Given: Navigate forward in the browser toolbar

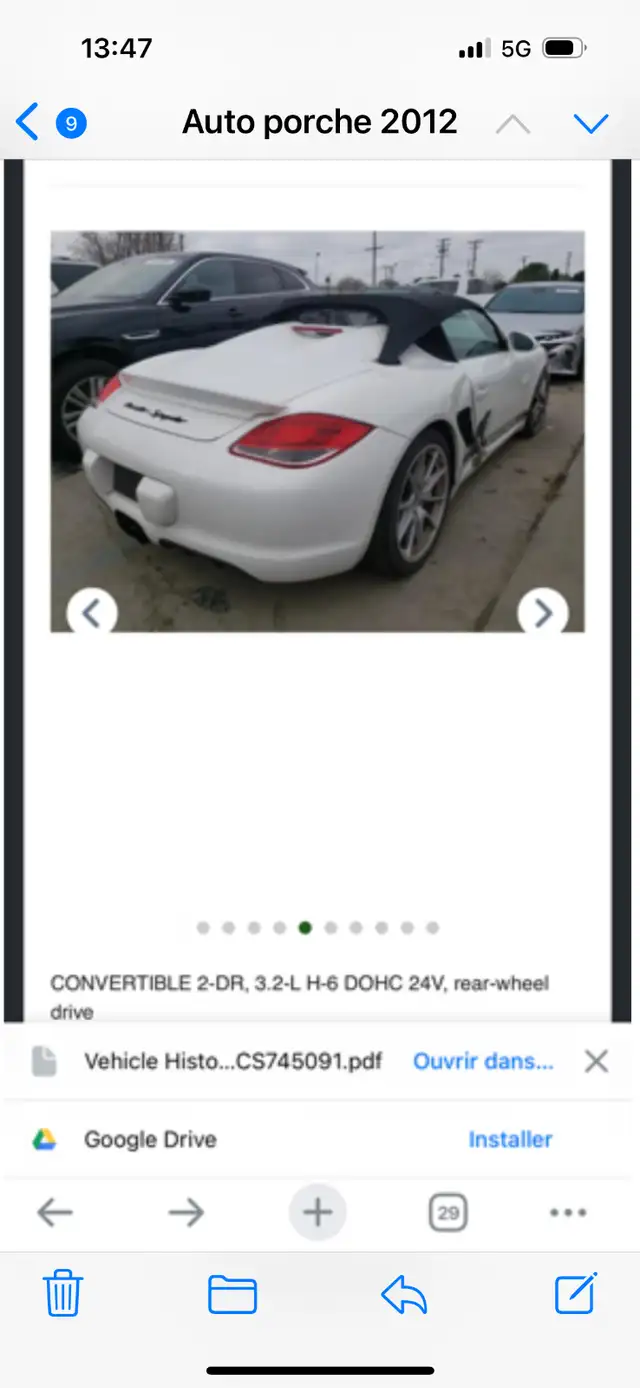Looking at the screenshot, I should coord(186,1213).
